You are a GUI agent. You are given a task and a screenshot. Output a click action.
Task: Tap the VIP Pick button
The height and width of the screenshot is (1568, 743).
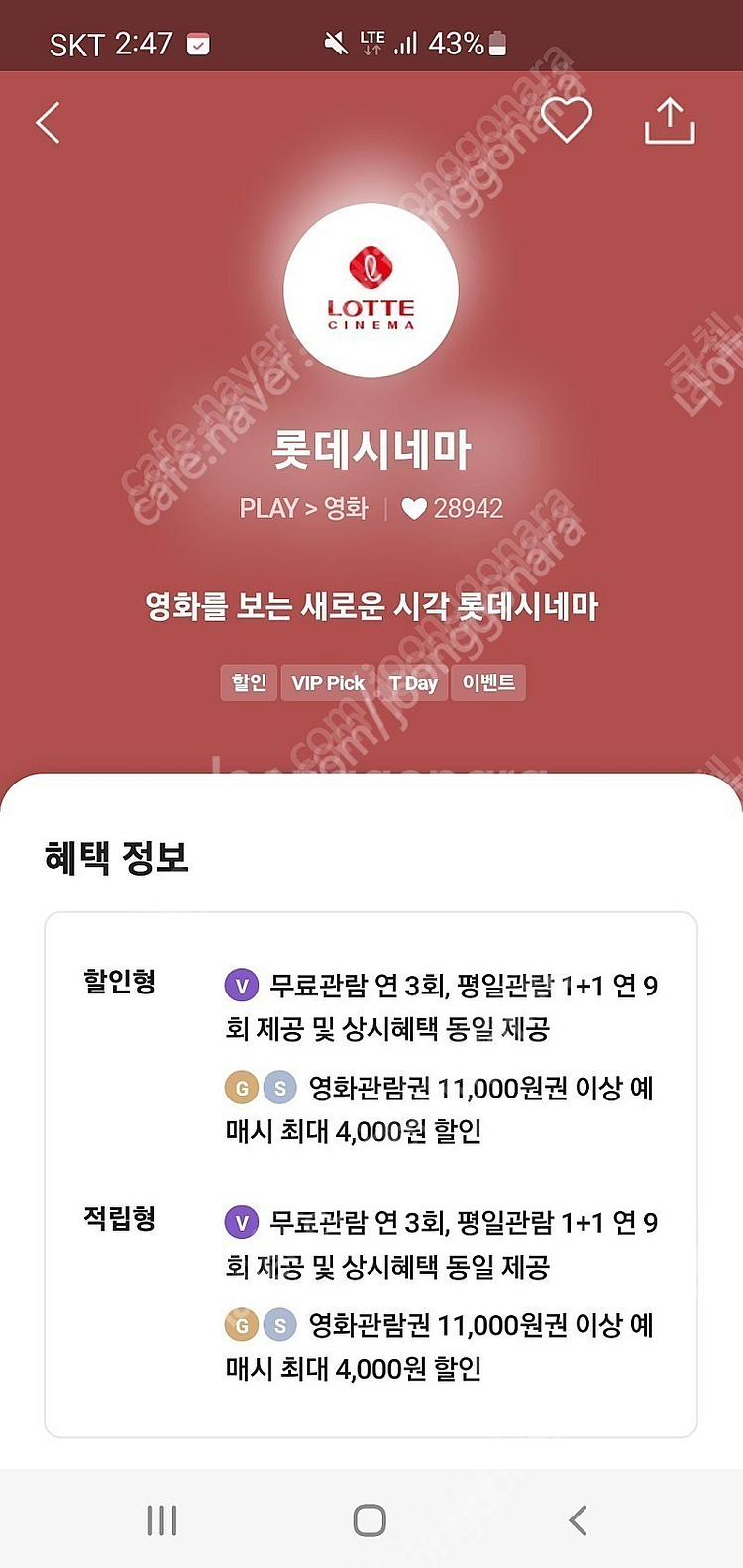click(x=327, y=682)
